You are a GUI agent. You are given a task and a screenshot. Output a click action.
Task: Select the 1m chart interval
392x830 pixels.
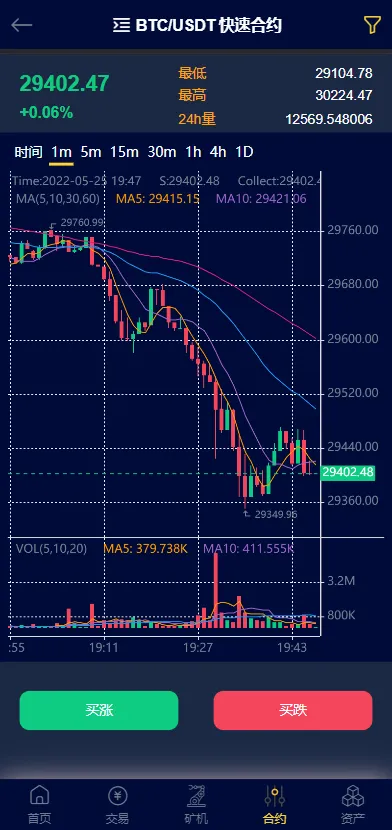point(61,152)
